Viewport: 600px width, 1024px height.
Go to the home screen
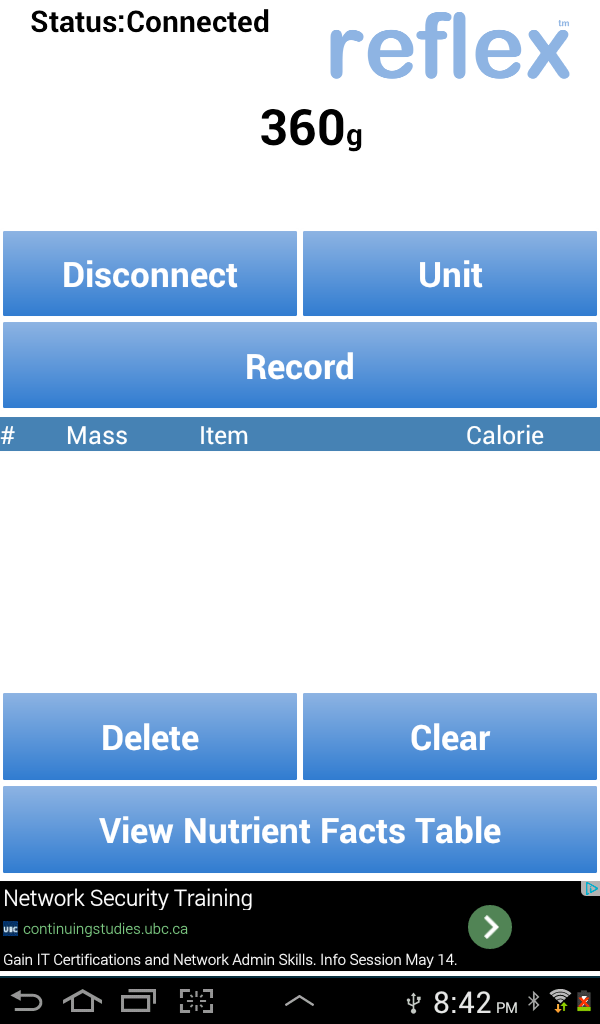pos(83,1000)
